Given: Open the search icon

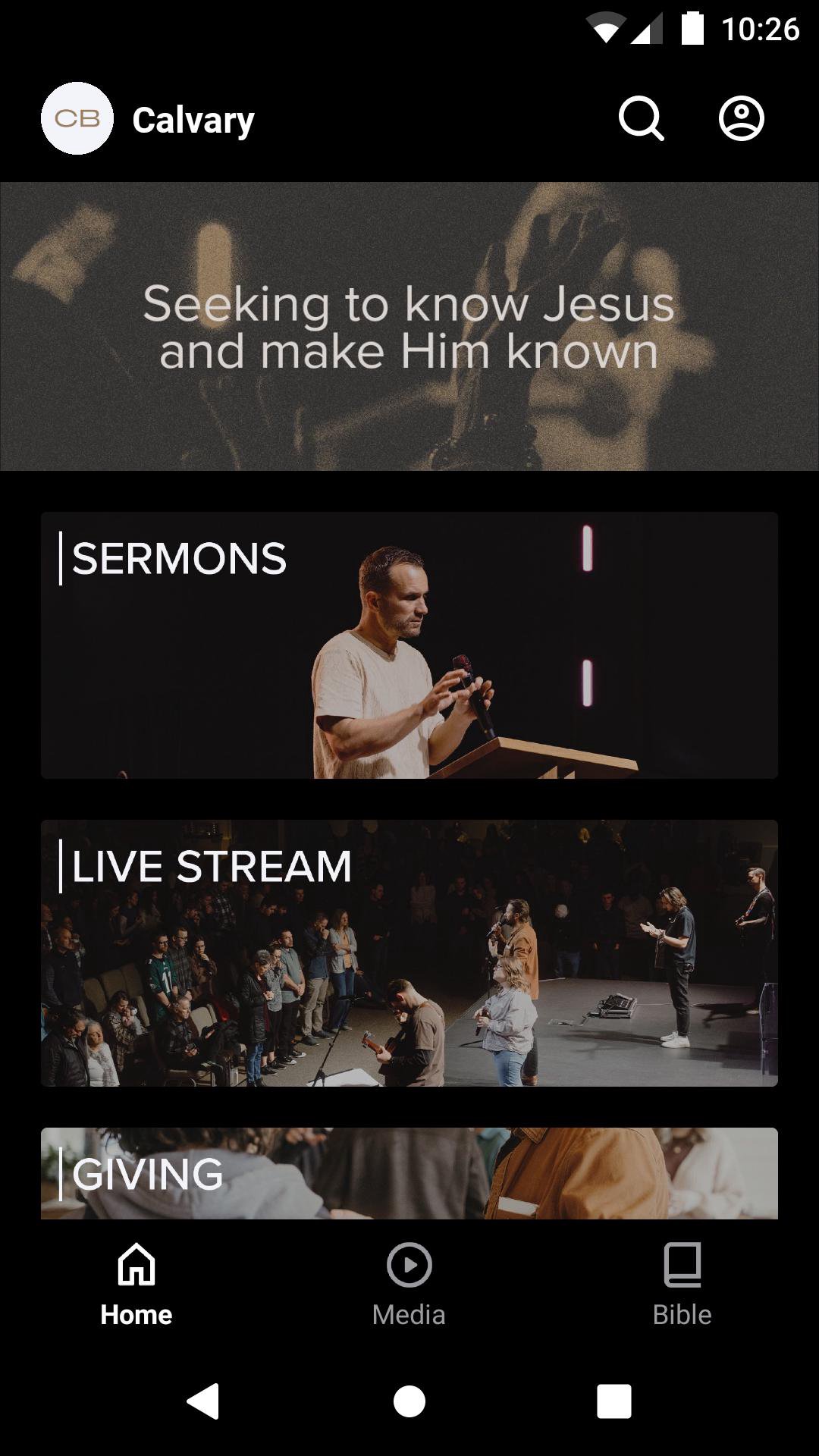Looking at the screenshot, I should (x=641, y=119).
